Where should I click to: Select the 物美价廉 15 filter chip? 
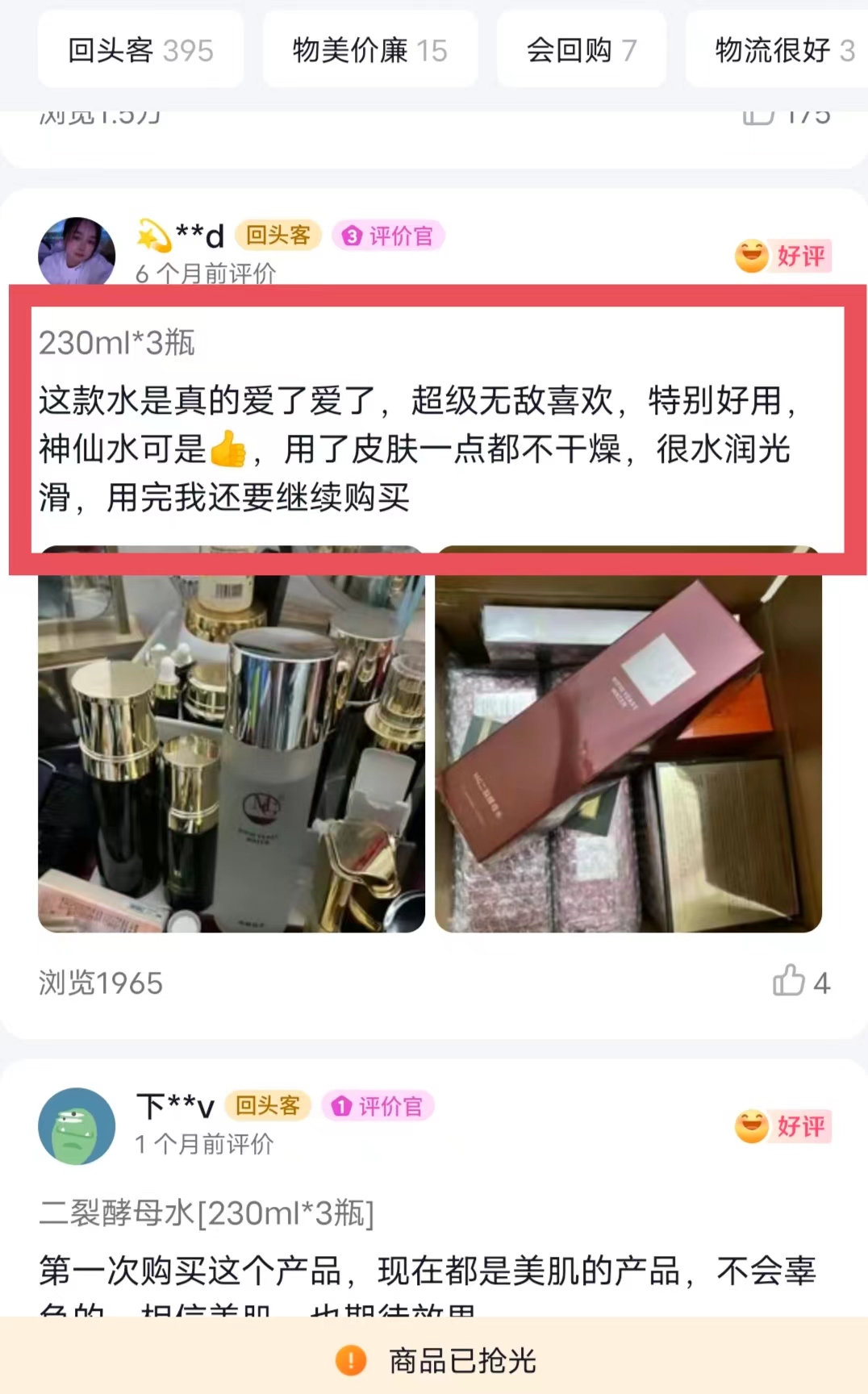pyautogui.click(x=370, y=50)
